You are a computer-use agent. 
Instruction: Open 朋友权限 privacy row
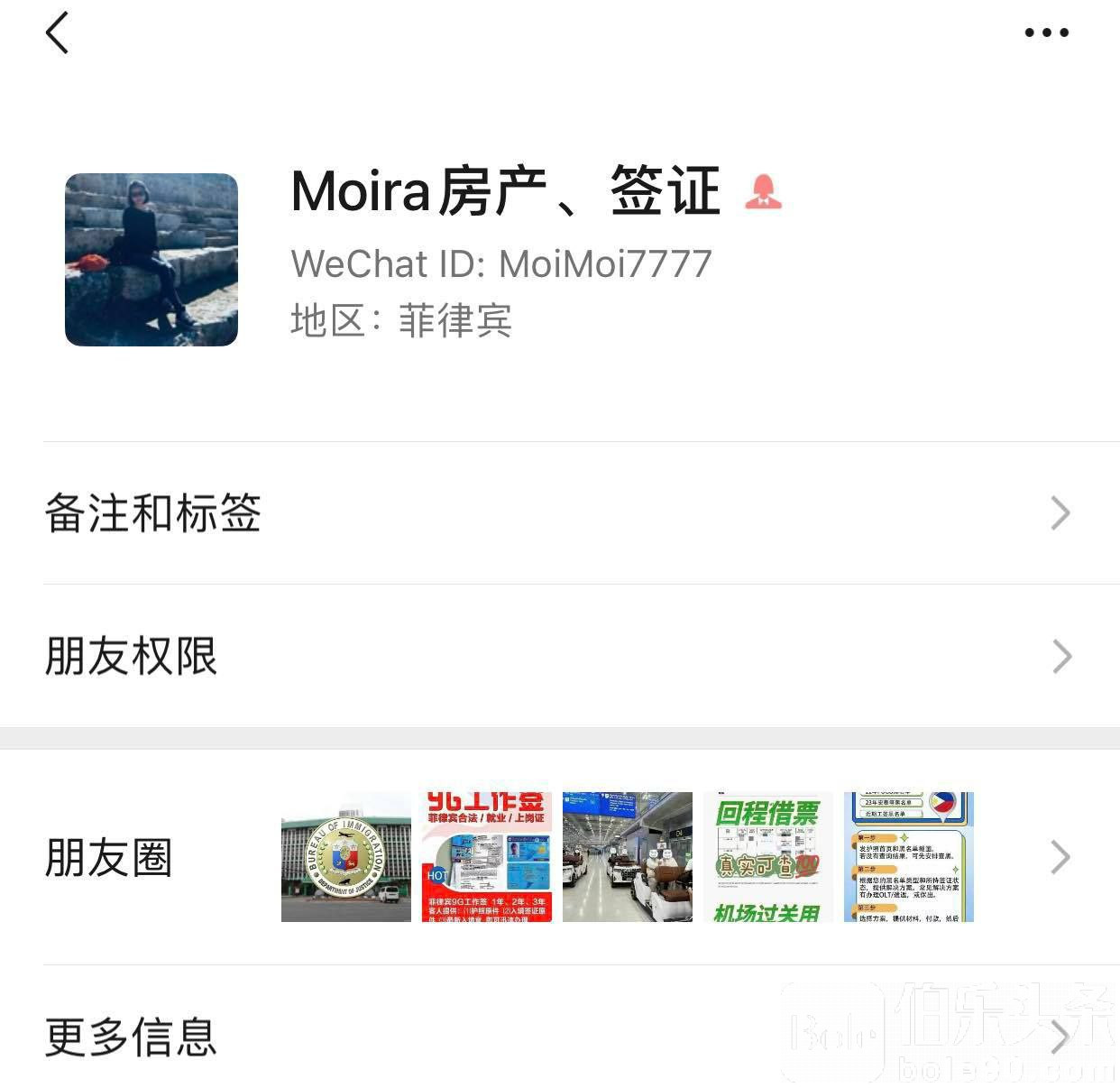coord(559,657)
